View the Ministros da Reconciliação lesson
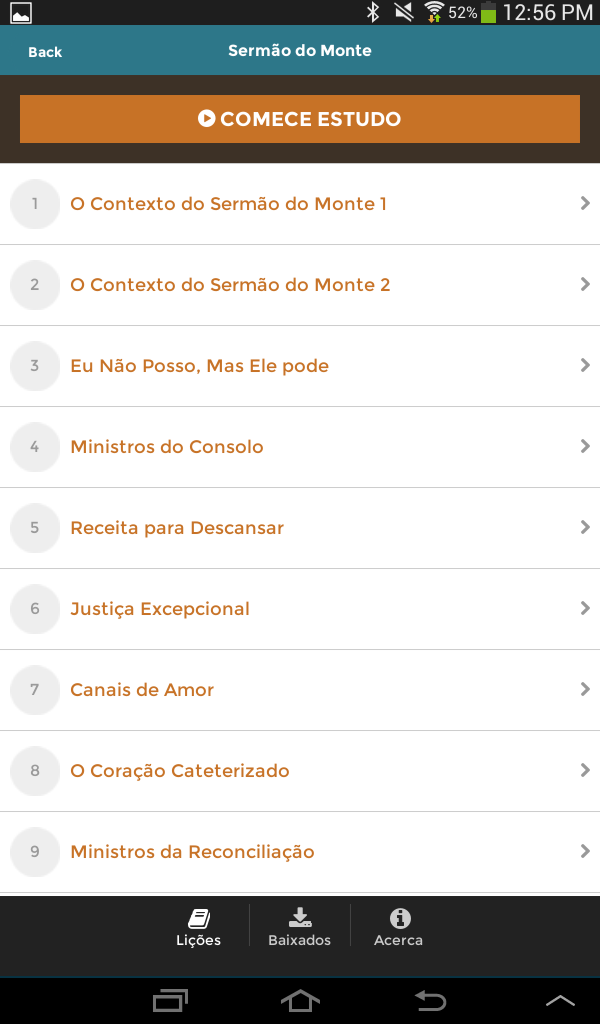The height and width of the screenshot is (1024, 600). coord(192,852)
